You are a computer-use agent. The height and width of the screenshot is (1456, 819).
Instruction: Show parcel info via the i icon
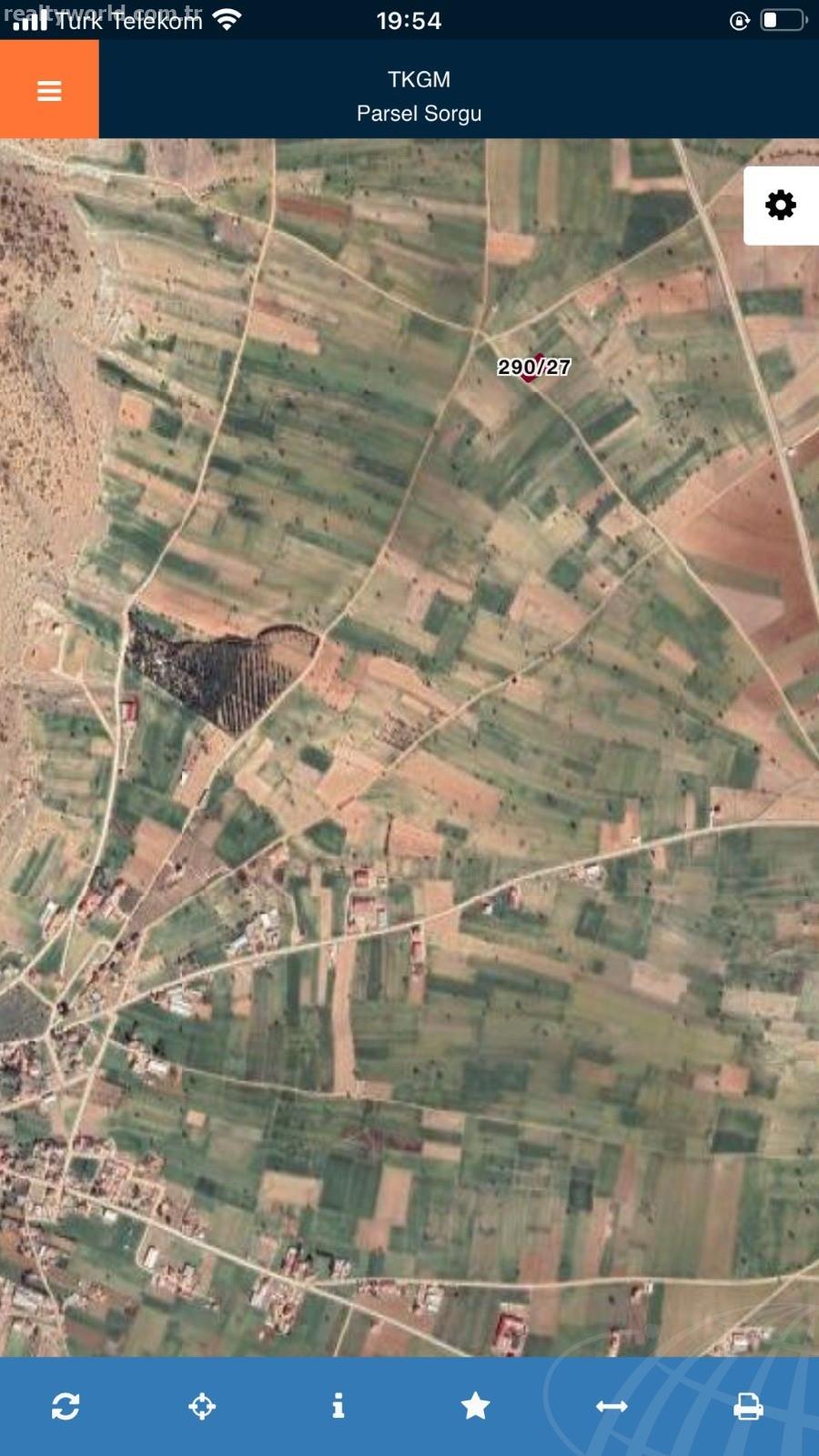pos(339,1406)
